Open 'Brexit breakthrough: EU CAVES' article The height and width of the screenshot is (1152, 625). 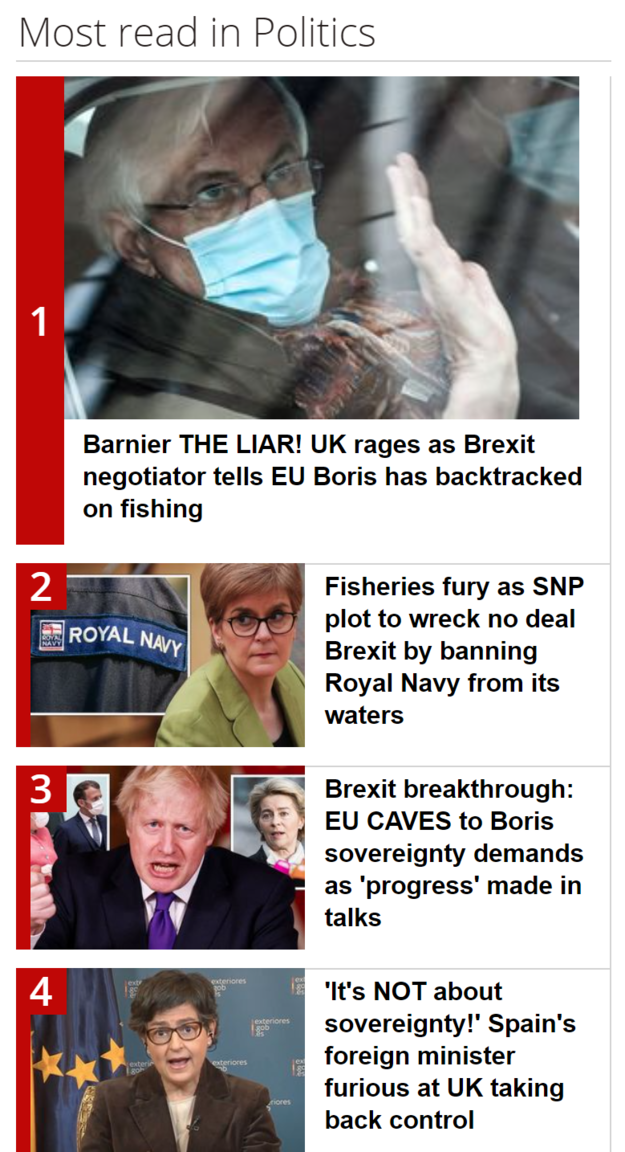click(x=455, y=853)
